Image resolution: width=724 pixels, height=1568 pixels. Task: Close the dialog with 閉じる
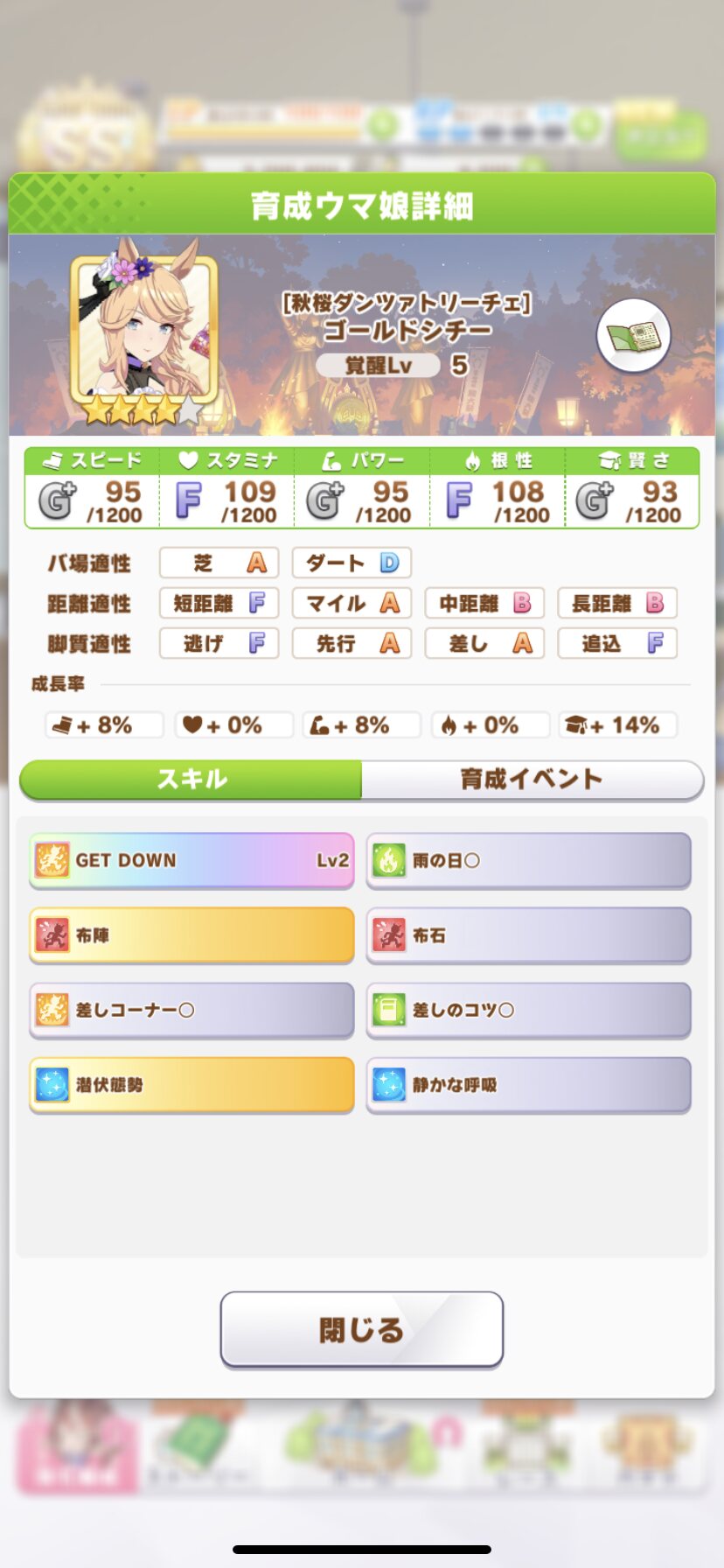[x=361, y=1328]
